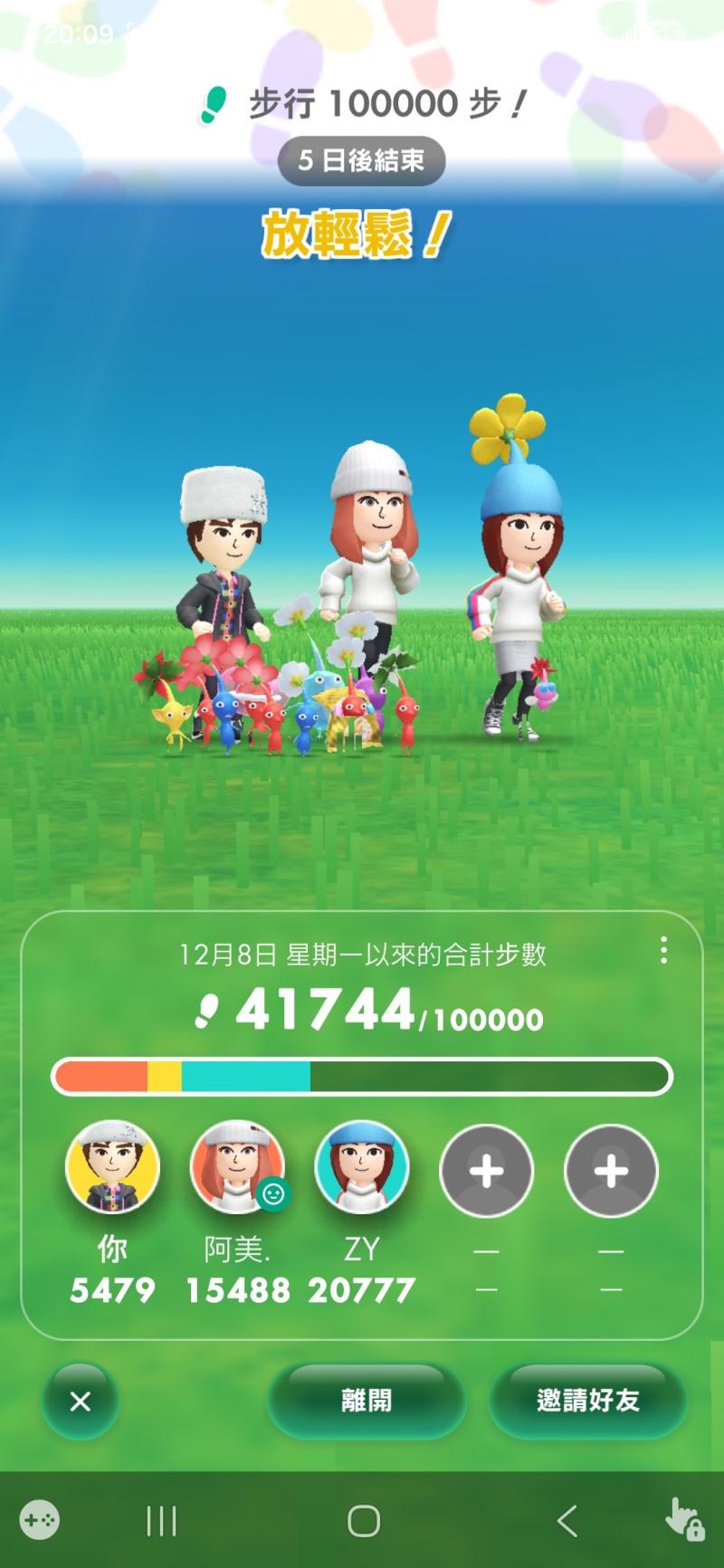Open the three-dot overflow menu
Image resolution: width=724 pixels, height=1568 pixels.
[663, 950]
